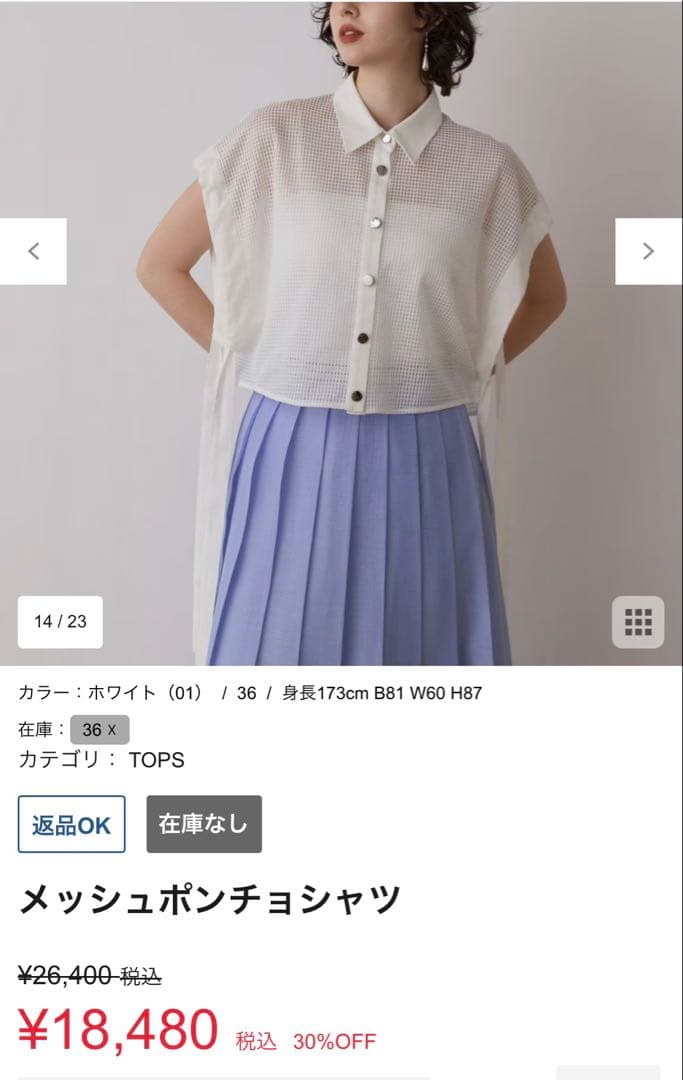Image resolution: width=683 pixels, height=1080 pixels.
Task: Tap the 返品OK button
Action: [x=72, y=824]
